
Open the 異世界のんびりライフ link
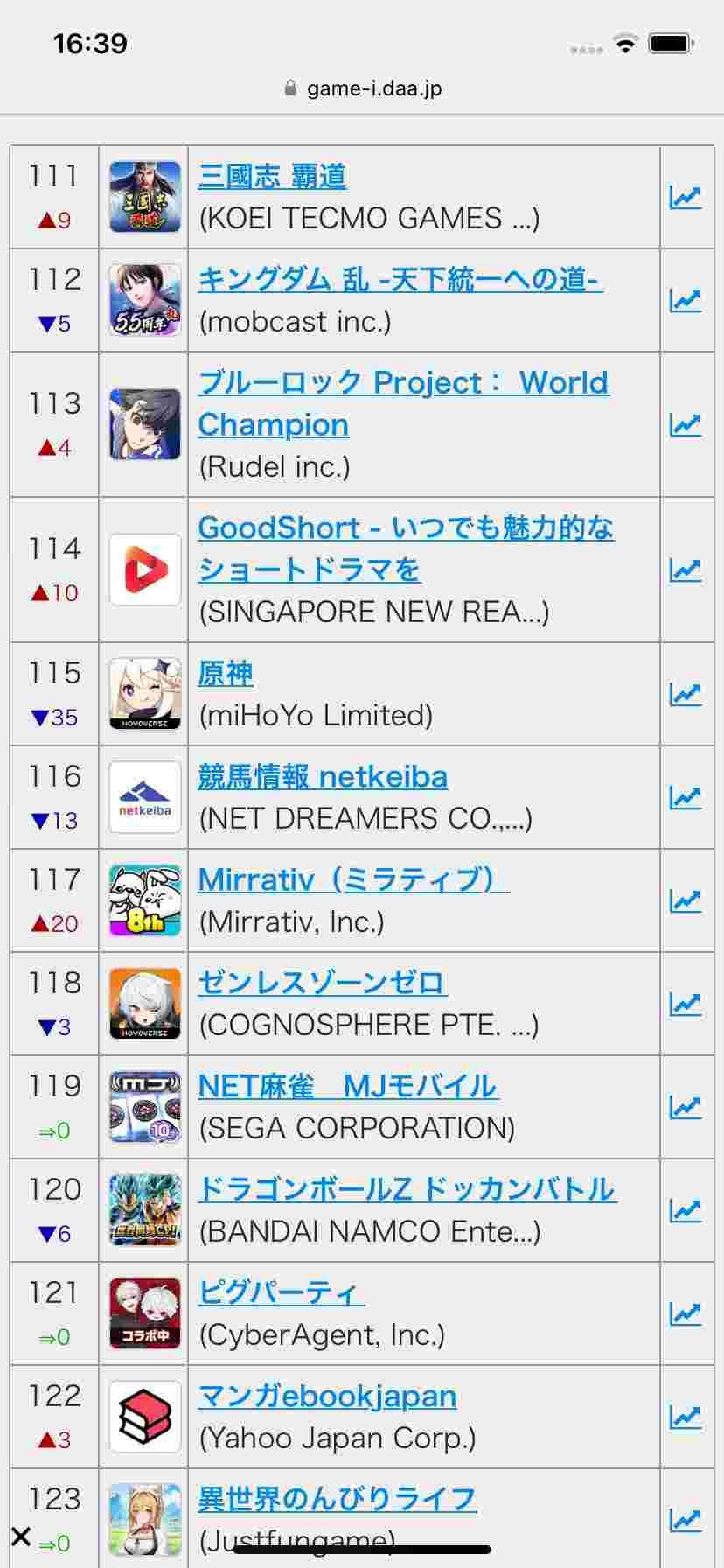click(x=337, y=1500)
